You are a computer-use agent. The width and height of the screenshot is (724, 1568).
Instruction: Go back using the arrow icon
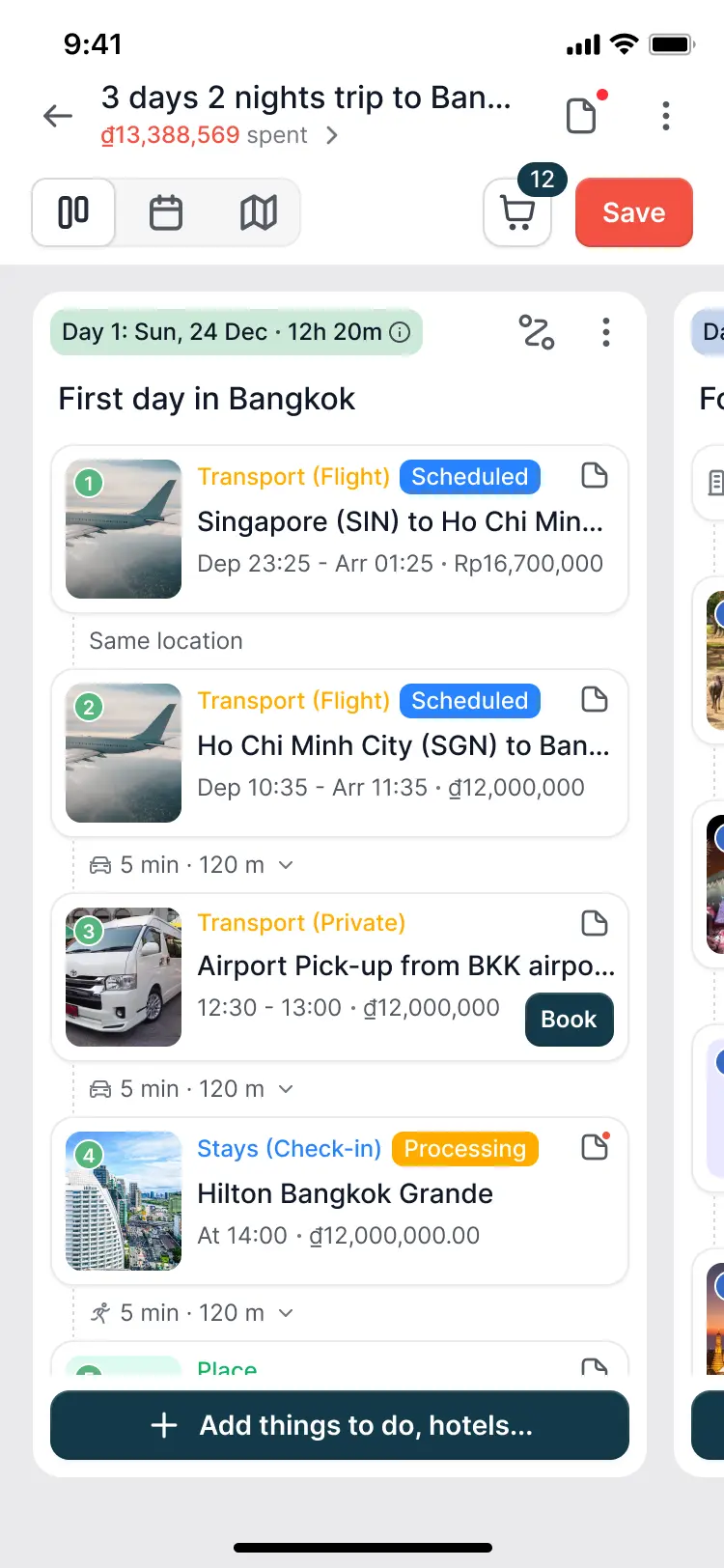pyautogui.click(x=58, y=117)
